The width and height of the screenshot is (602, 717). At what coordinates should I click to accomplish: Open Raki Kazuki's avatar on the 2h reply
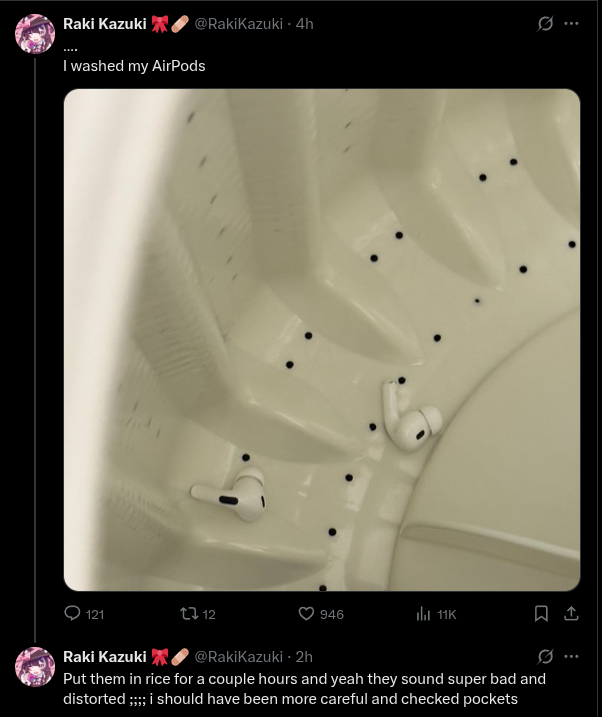(35, 667)
